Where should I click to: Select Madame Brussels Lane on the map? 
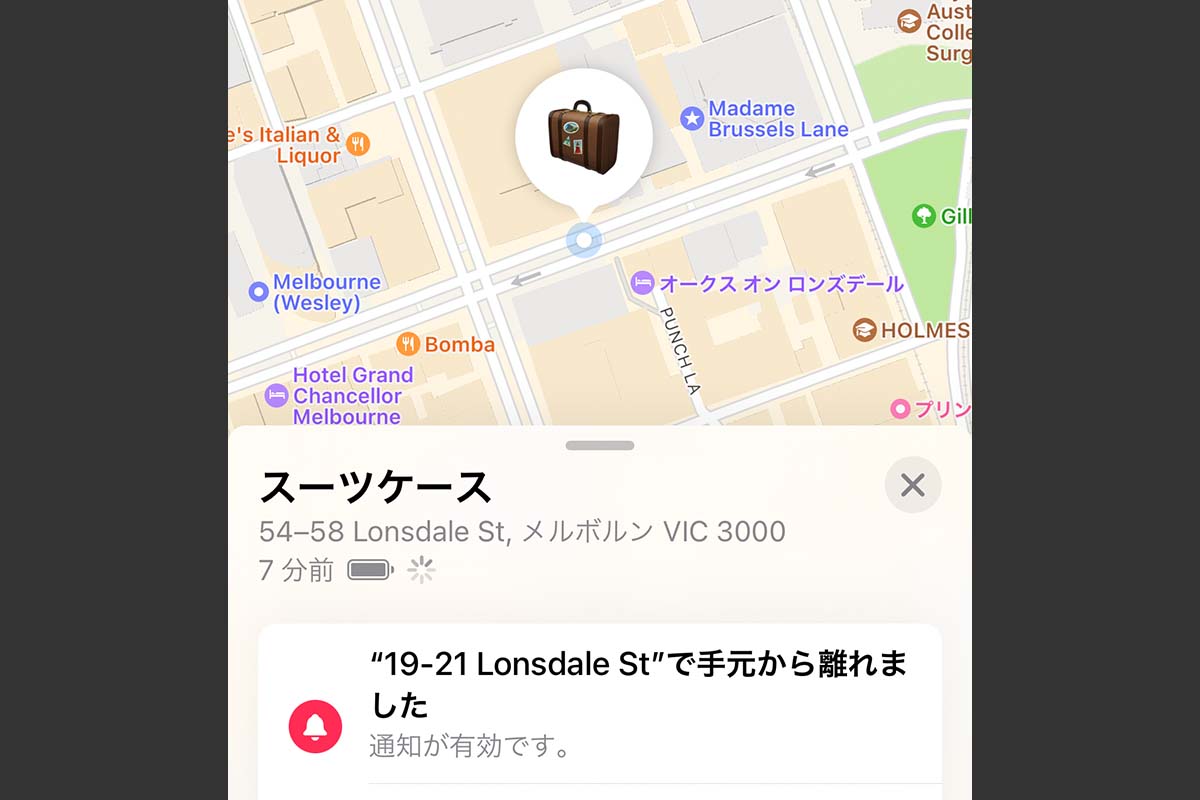coord(691,119)
